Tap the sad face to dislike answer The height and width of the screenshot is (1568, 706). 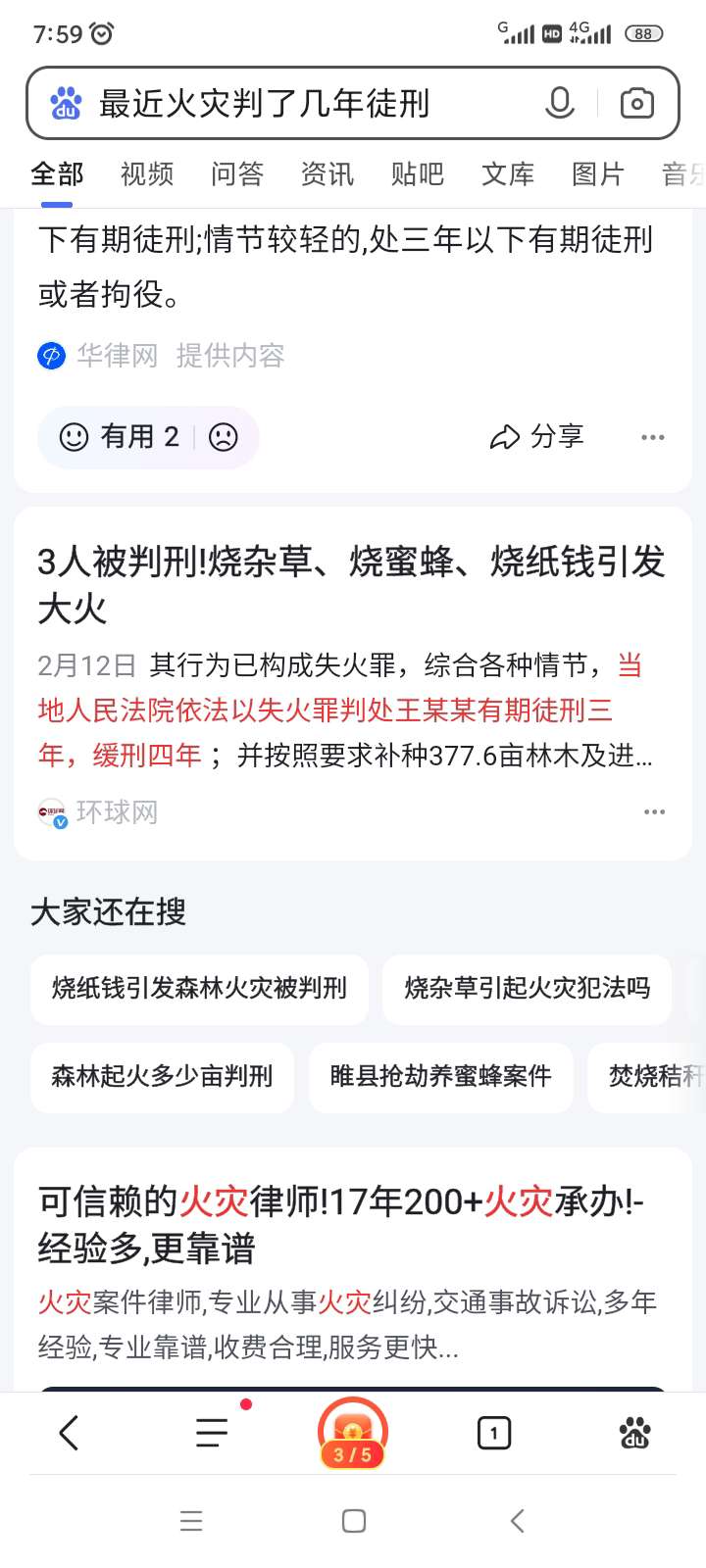pyautogui.click(x=224, y=437)
